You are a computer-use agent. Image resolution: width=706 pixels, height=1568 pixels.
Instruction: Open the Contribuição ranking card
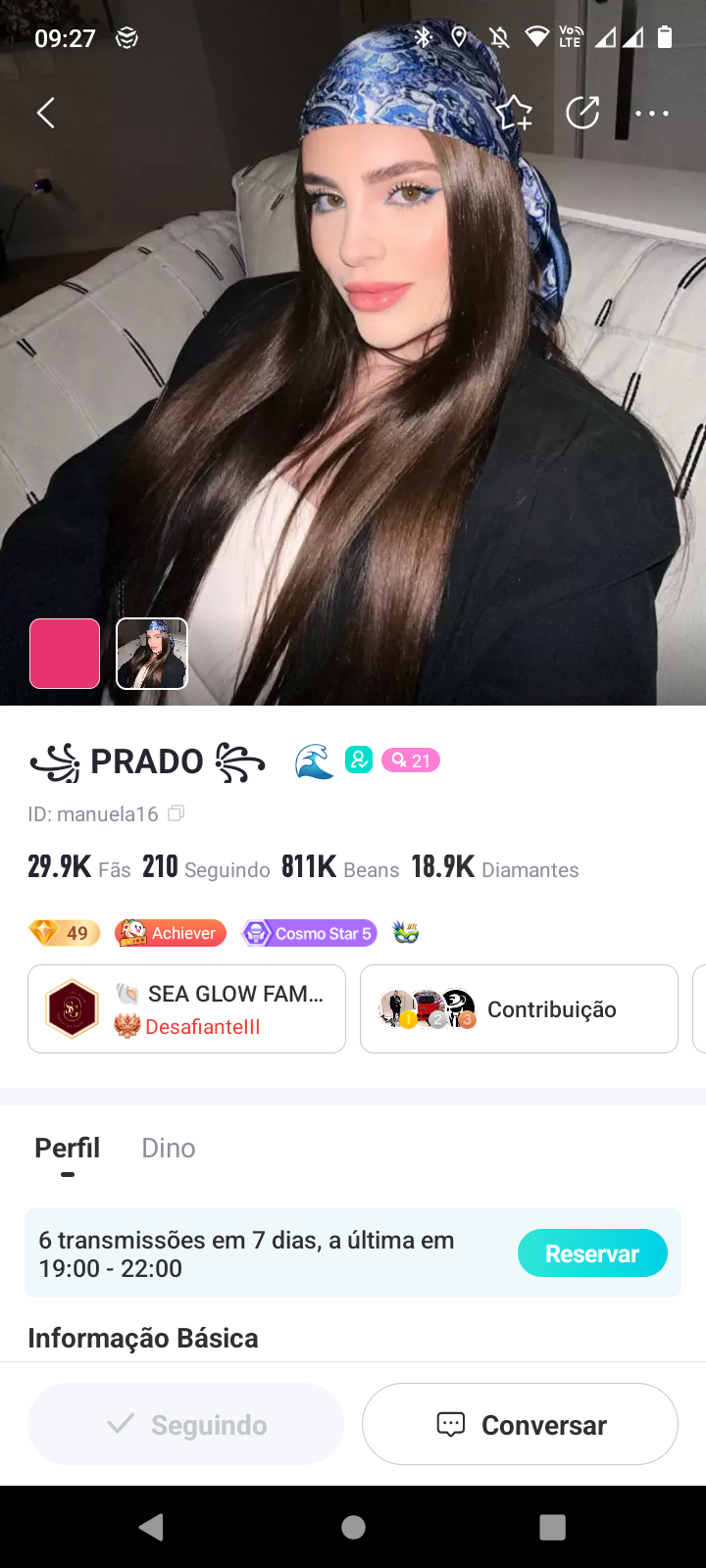(519, 1008)
